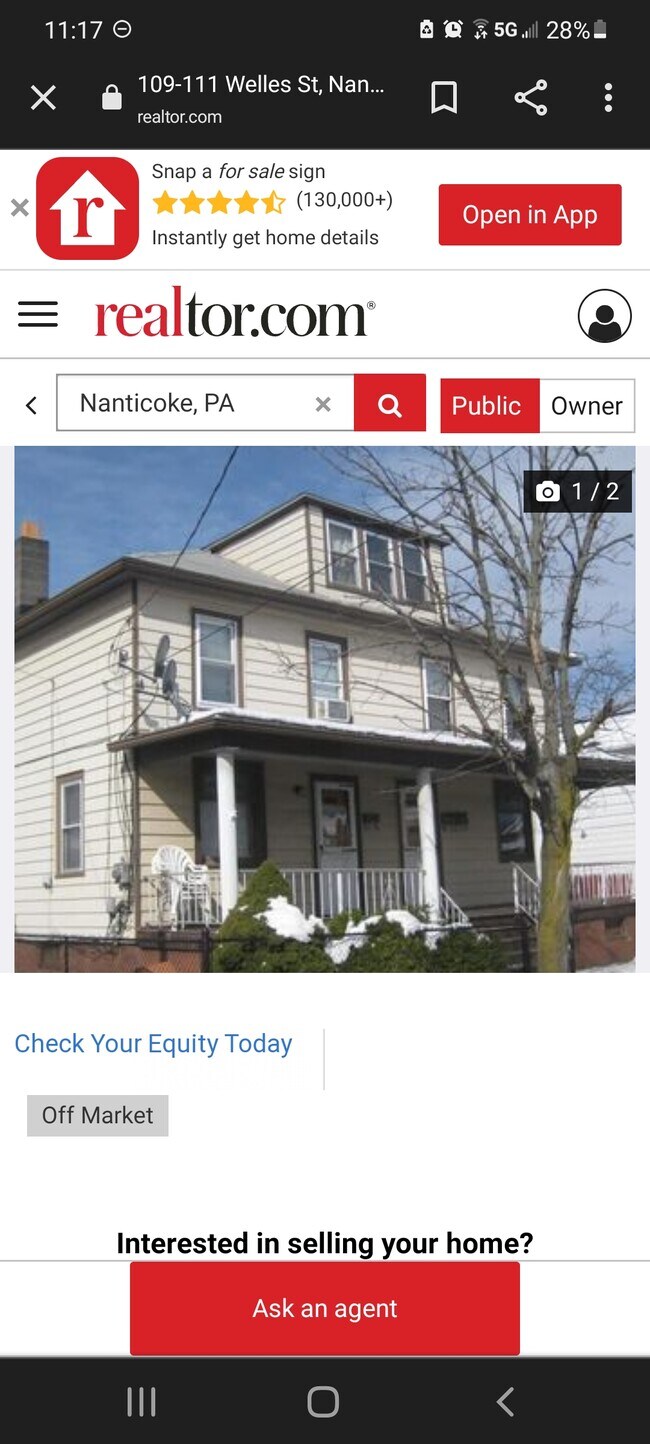Open recent apps from navigation bar
Screen dimensions: 650x1444
pyautogui.click(x=141, y=1401)
